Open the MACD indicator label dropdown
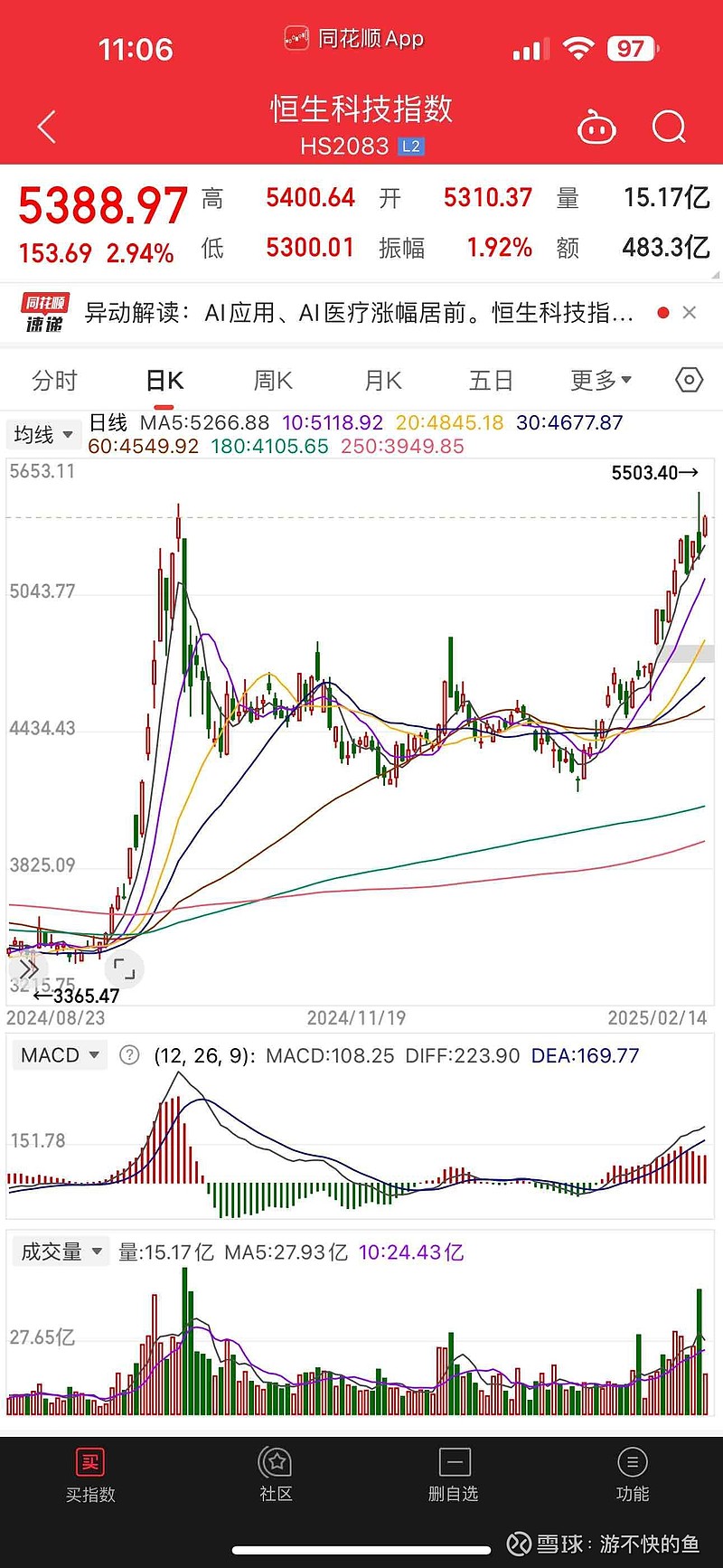 (x=59, y=1054)
